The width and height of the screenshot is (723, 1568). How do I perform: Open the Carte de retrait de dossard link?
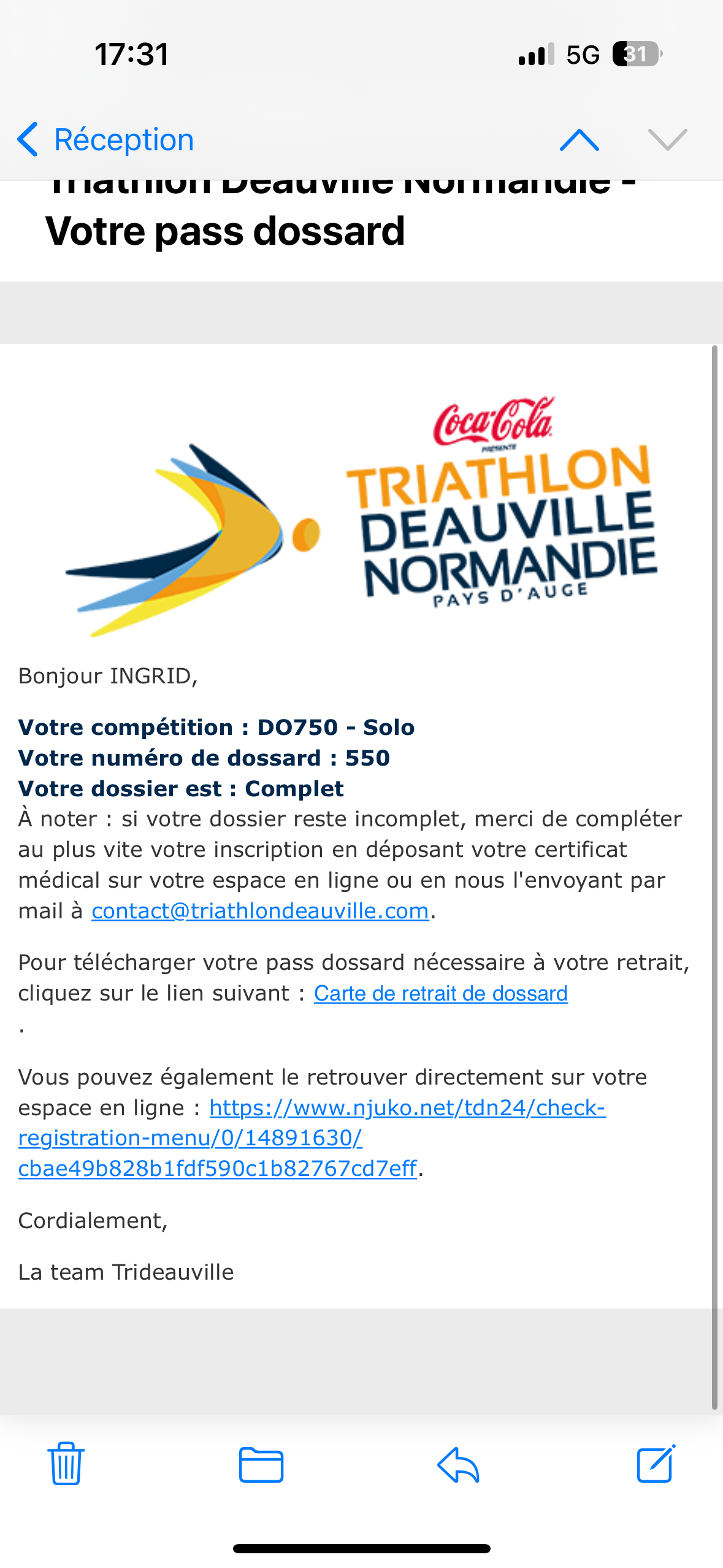point(441,993)
